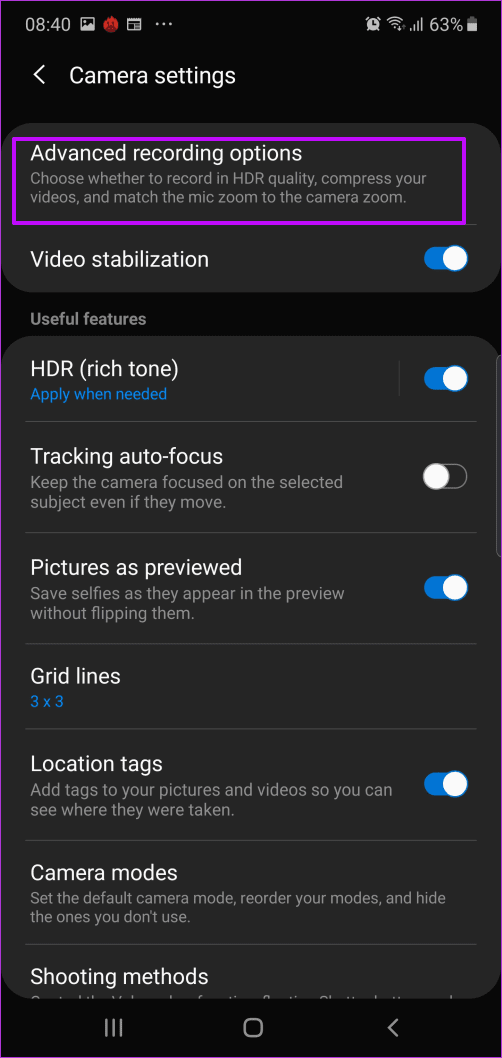Open Shooting methods

coord(251,972)
